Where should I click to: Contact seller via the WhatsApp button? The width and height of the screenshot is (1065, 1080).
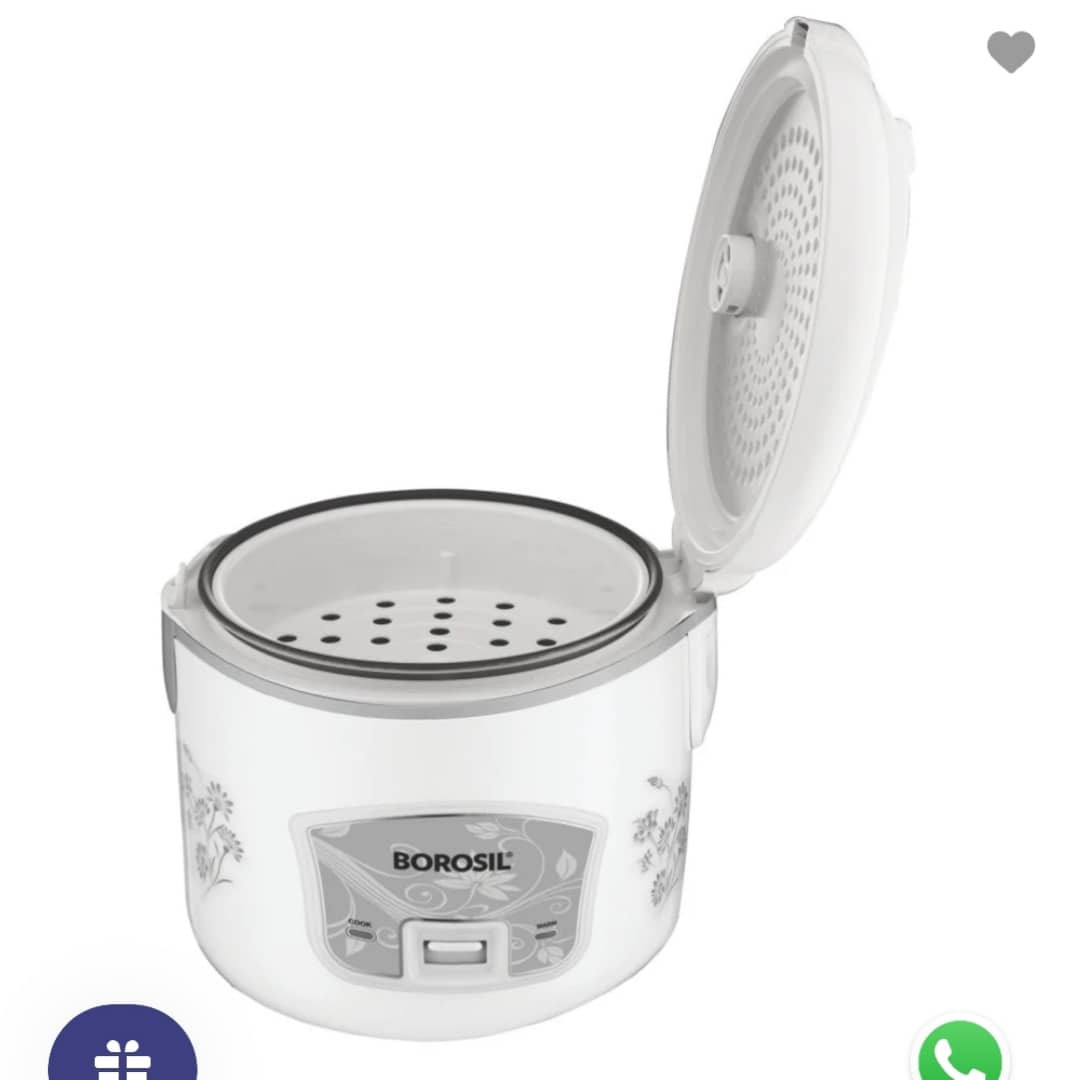coord(961,1052)
